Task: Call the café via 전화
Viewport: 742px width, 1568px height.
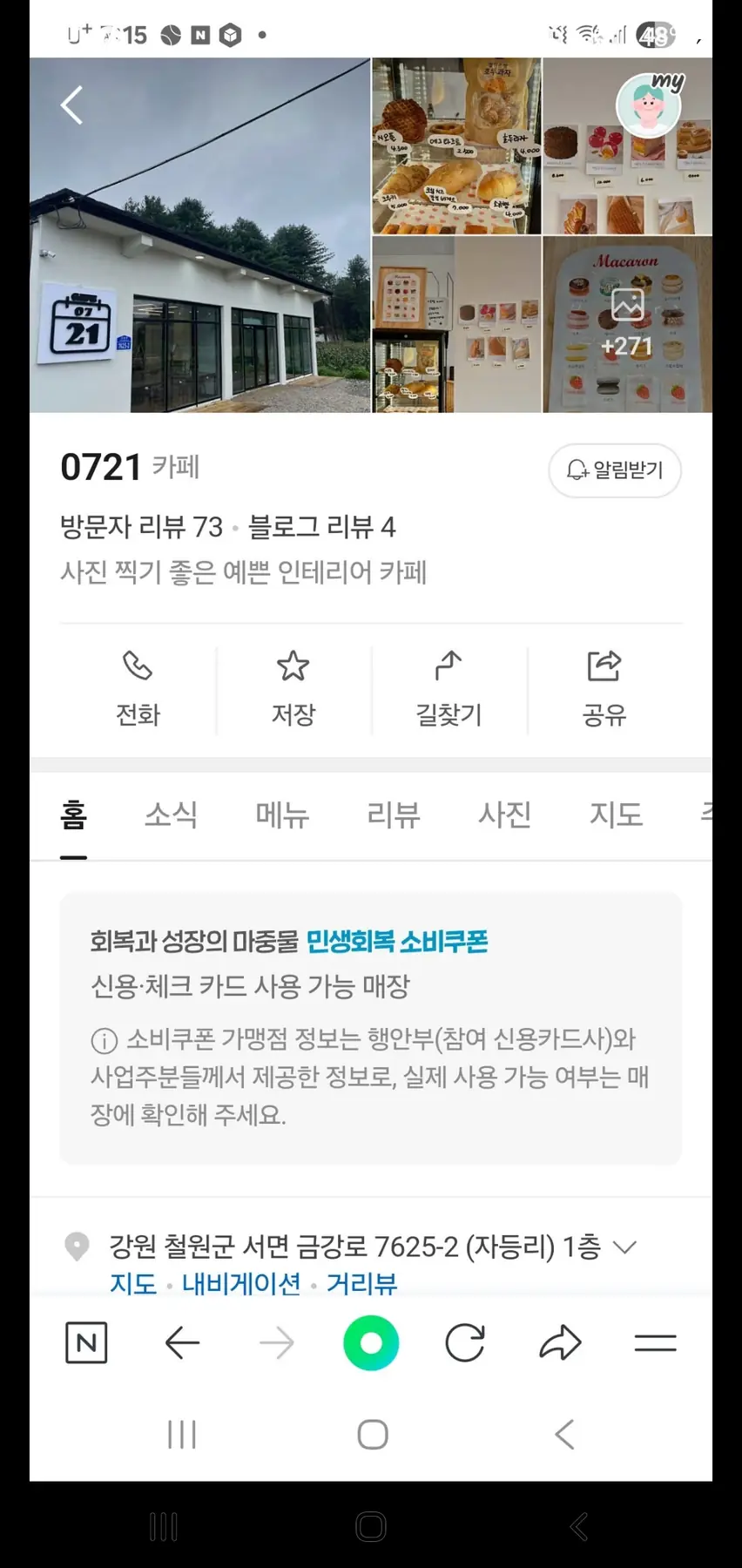Action: tap(138, 690)
